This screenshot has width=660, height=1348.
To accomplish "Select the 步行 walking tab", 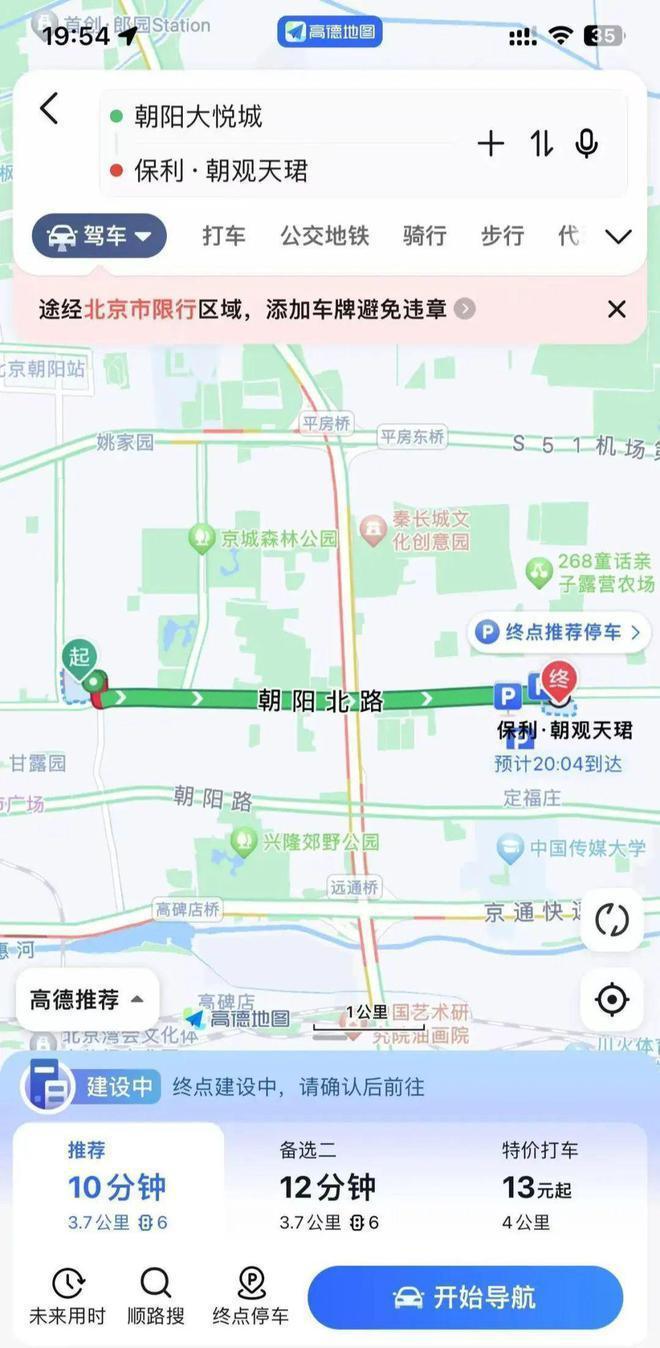I will tap(502, 236).
